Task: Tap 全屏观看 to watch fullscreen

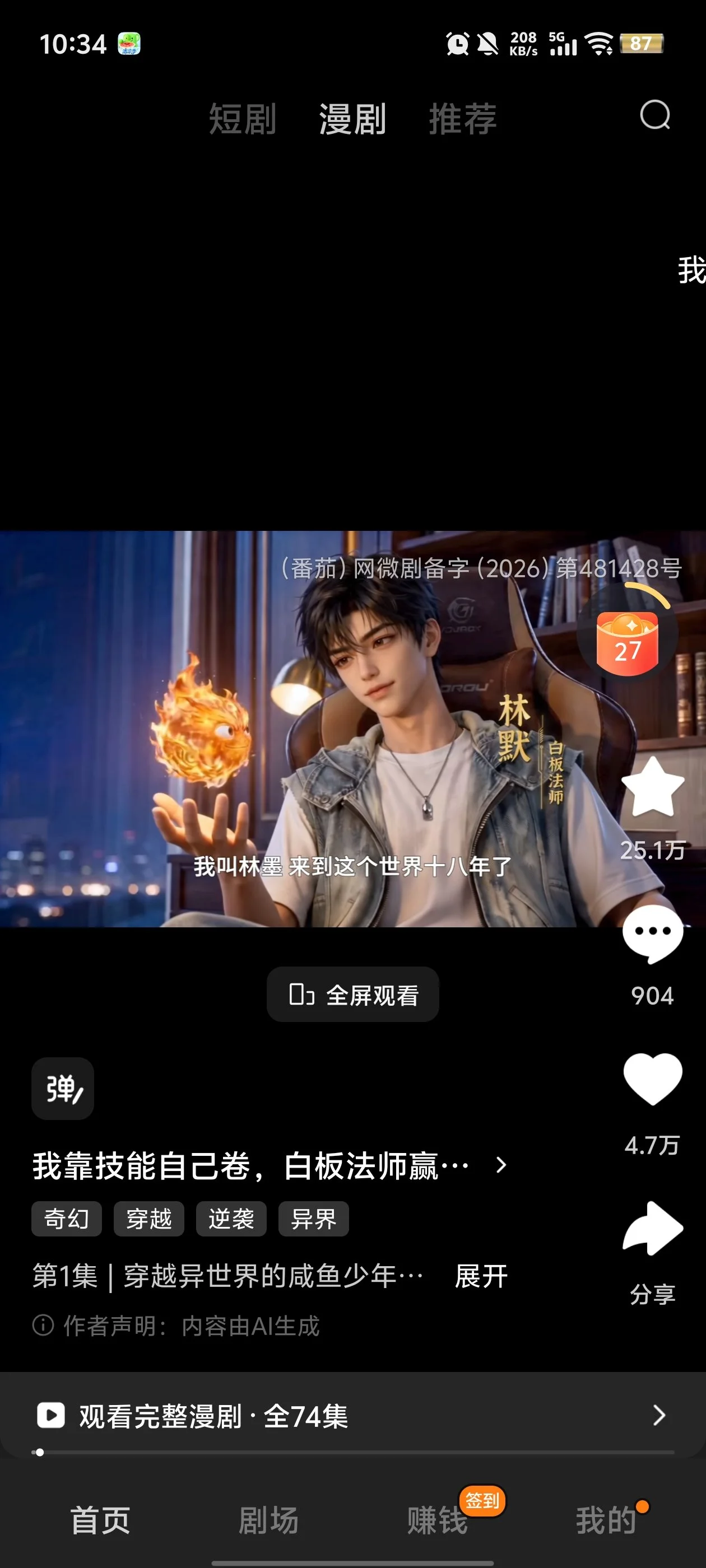Action: coord(352,995)
